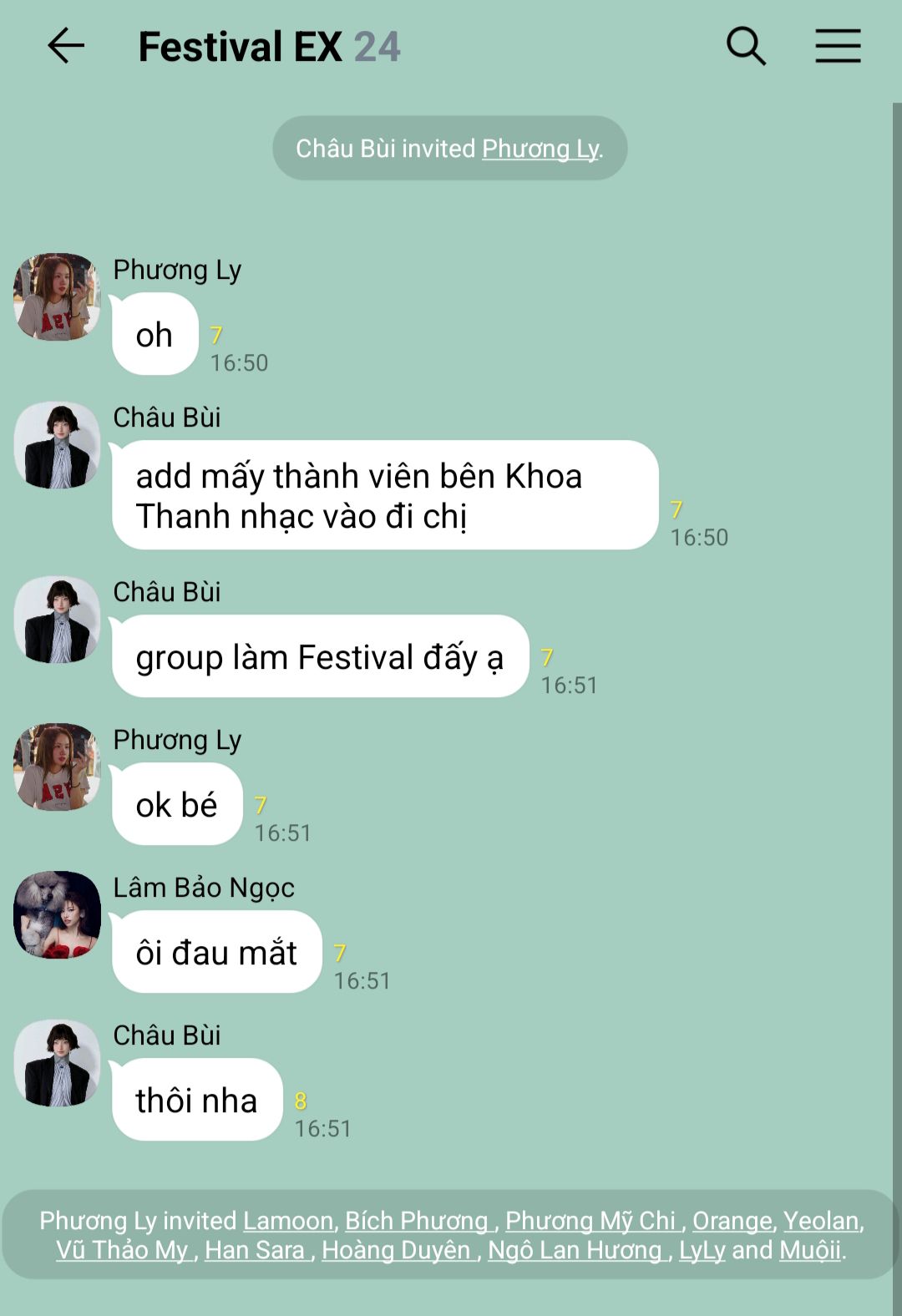View Phương Ly's avatar beside the "oh" message
This screenshot has width=902, height=1316.
tap(57, 296)
